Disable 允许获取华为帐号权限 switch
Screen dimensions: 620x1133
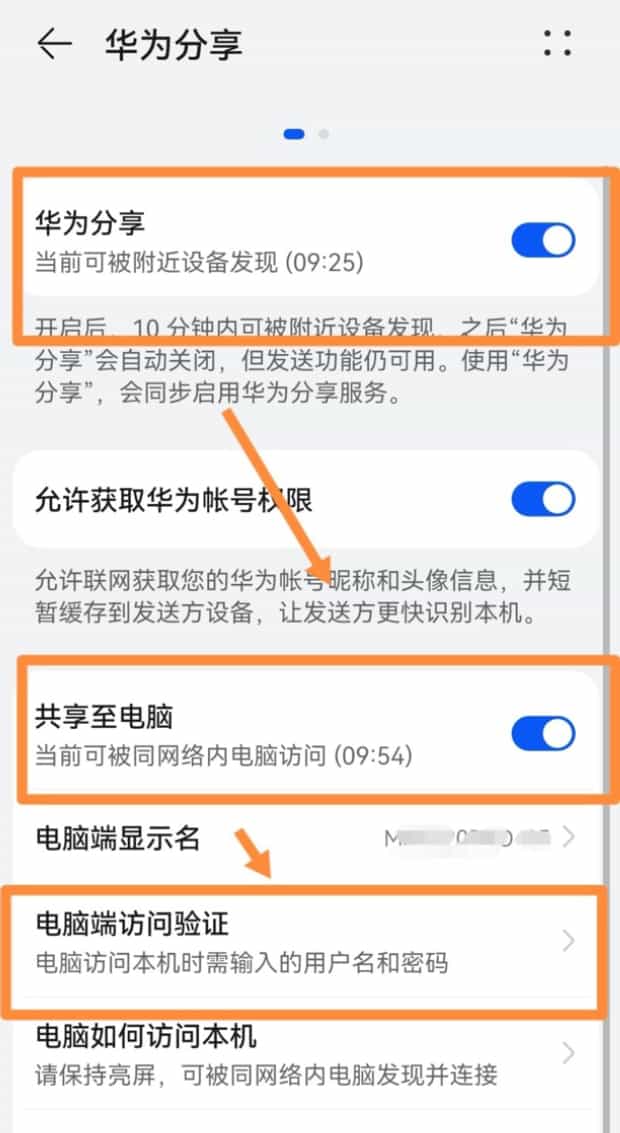click(543, 498)
